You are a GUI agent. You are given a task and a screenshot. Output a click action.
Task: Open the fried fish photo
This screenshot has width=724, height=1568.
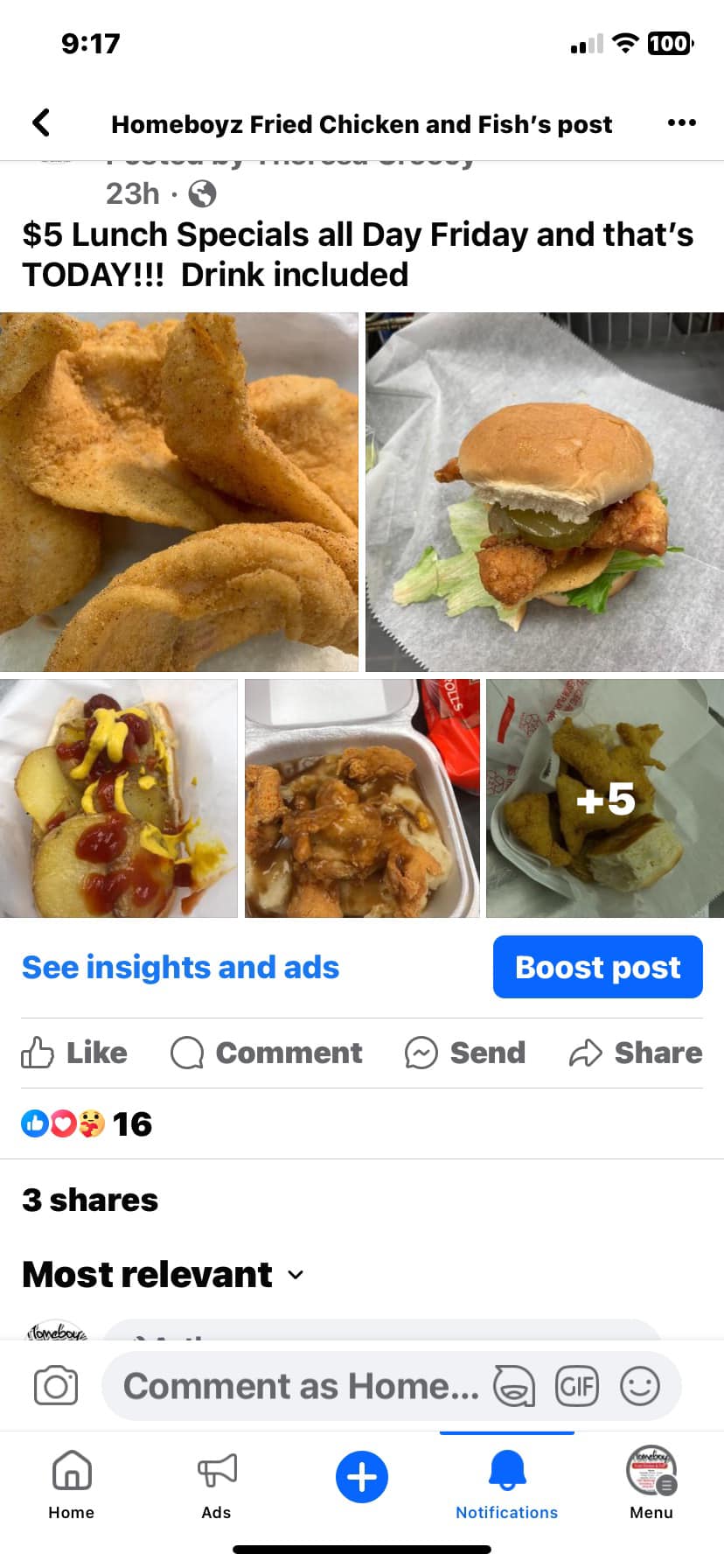[179, 492]
